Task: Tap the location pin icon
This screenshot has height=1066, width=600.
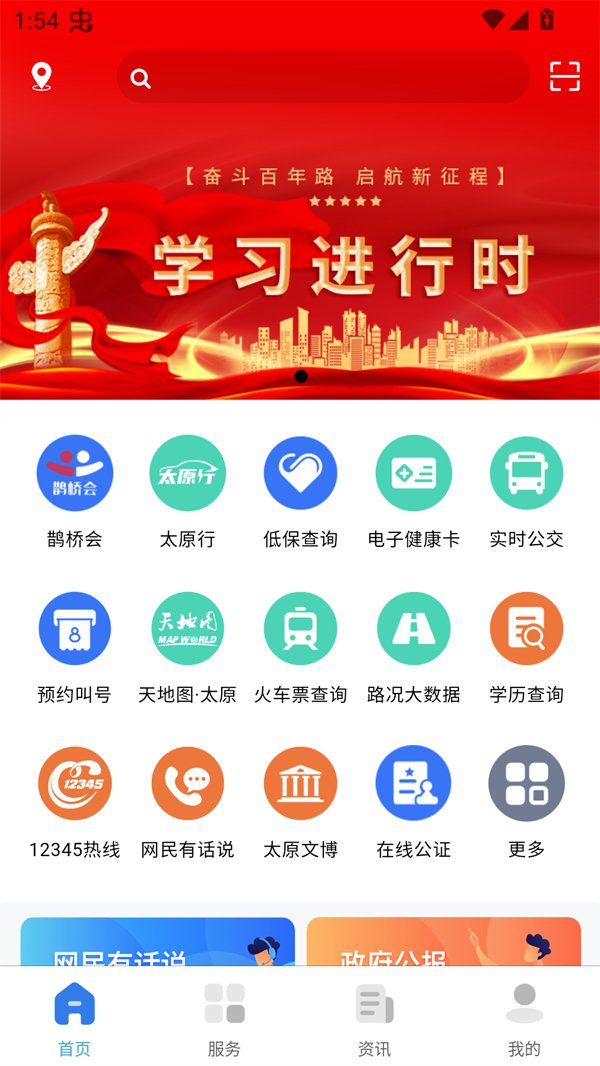Action: tap(41, 77)
